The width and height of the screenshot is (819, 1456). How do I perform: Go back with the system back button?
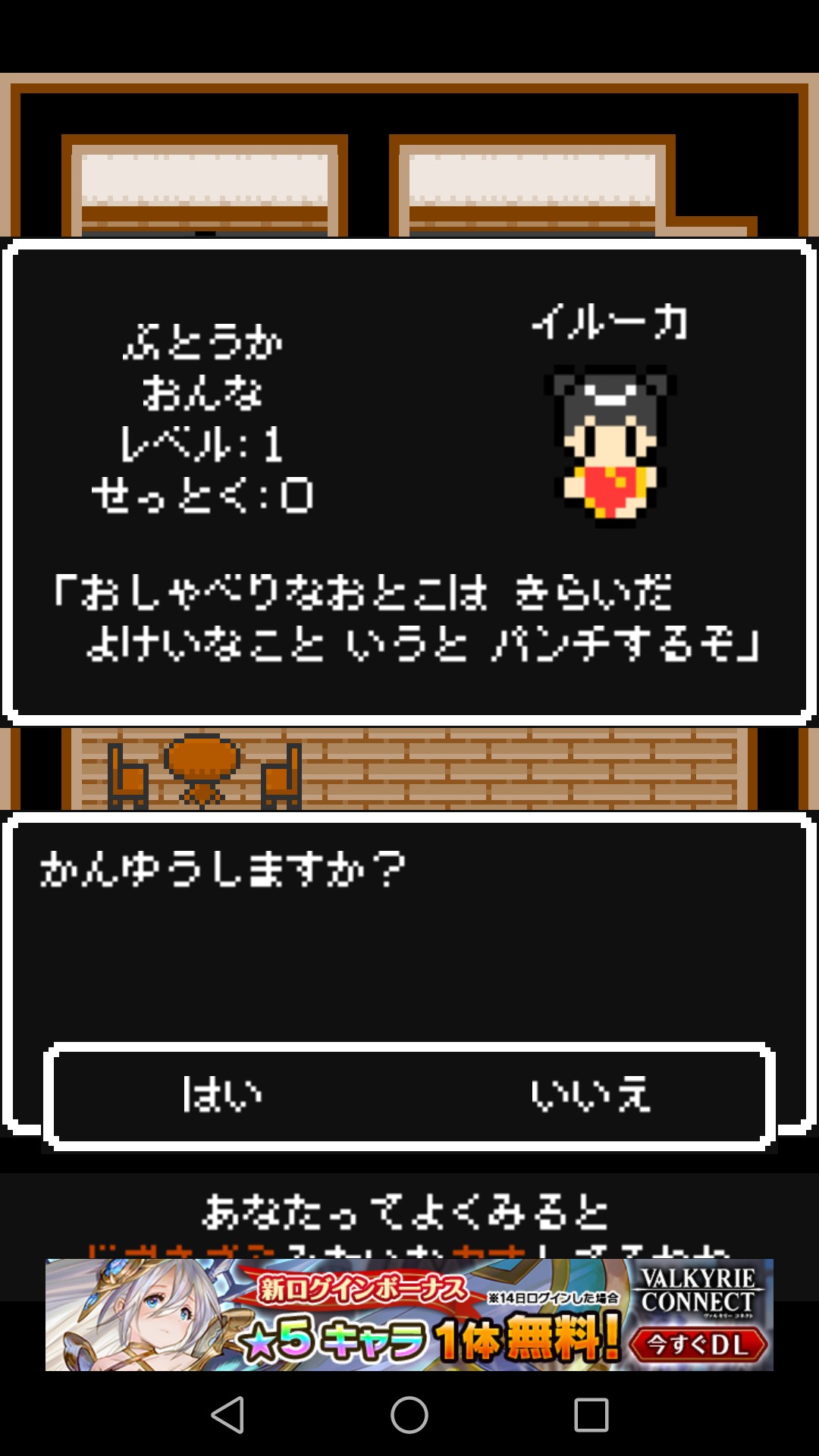[x=227, y=1415]
